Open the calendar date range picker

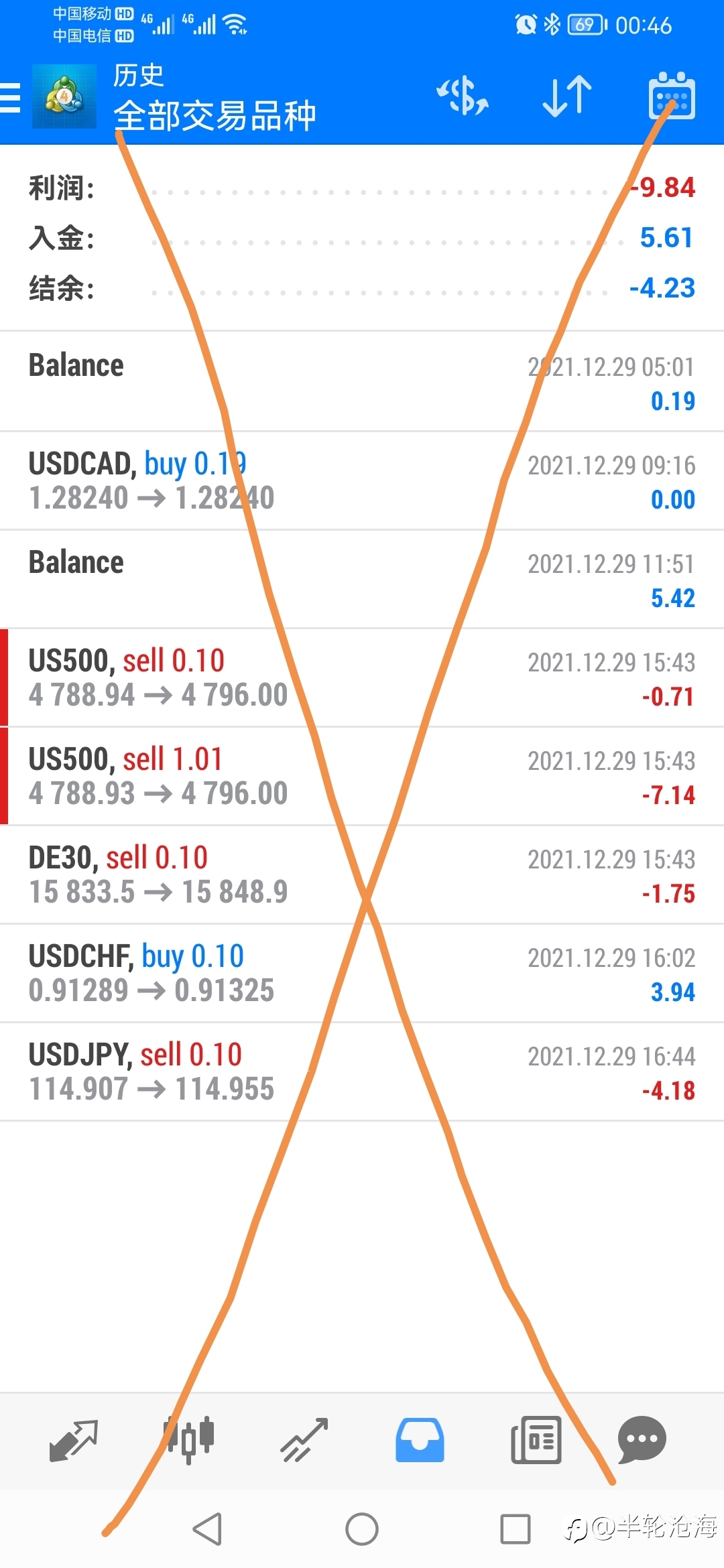point(672,96)
